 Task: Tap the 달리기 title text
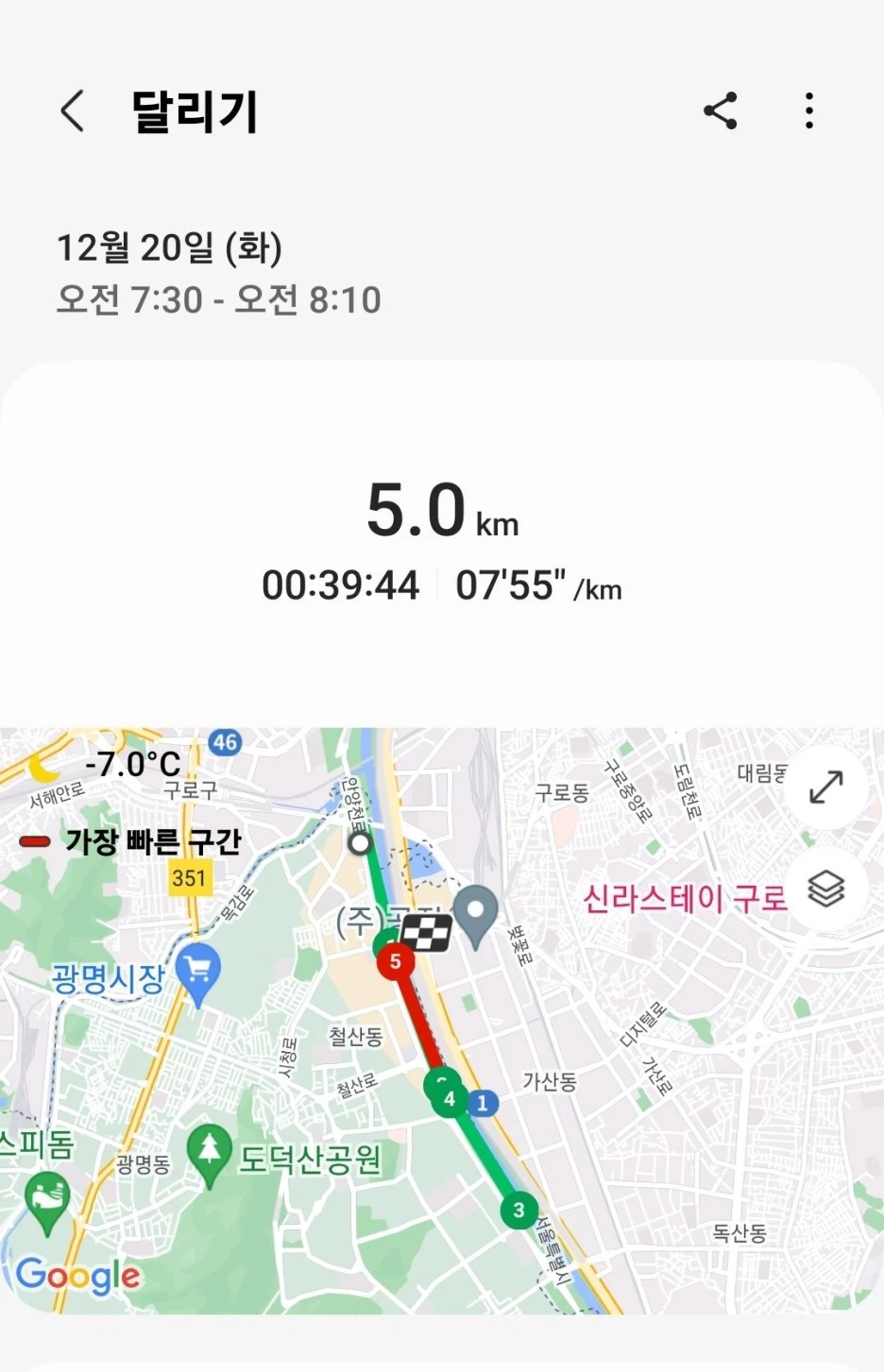coord(194,110)
